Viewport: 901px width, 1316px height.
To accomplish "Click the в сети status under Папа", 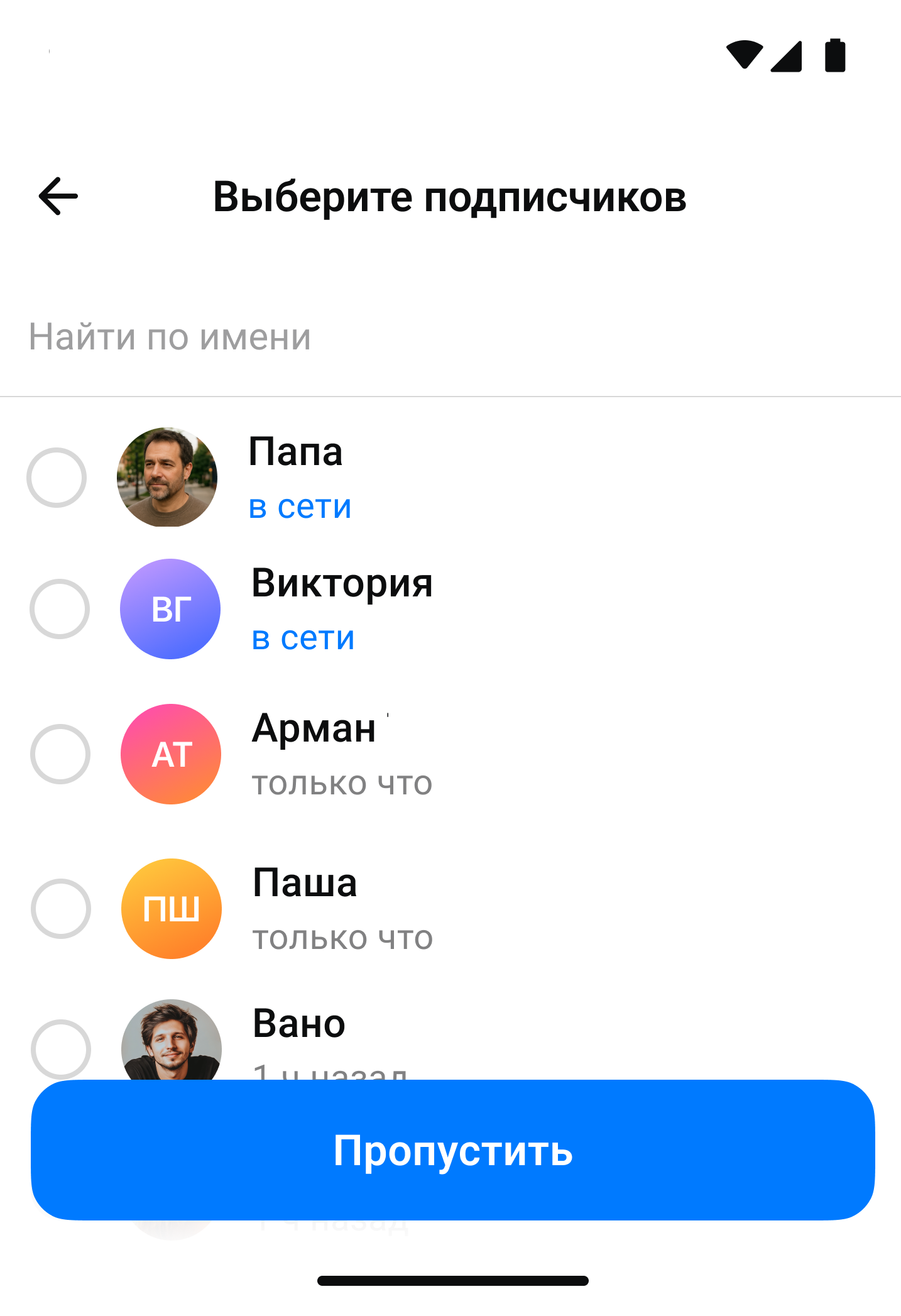I will (x=301, y=507).
